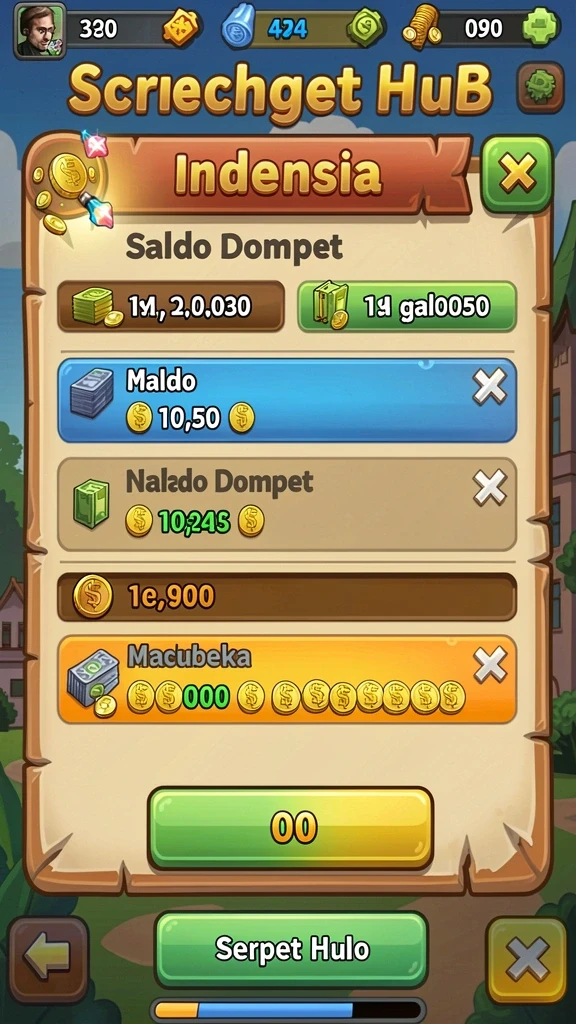Go back with the arrow button
Viewport: 576px width, 1024px height.
(x=49, y=959)
